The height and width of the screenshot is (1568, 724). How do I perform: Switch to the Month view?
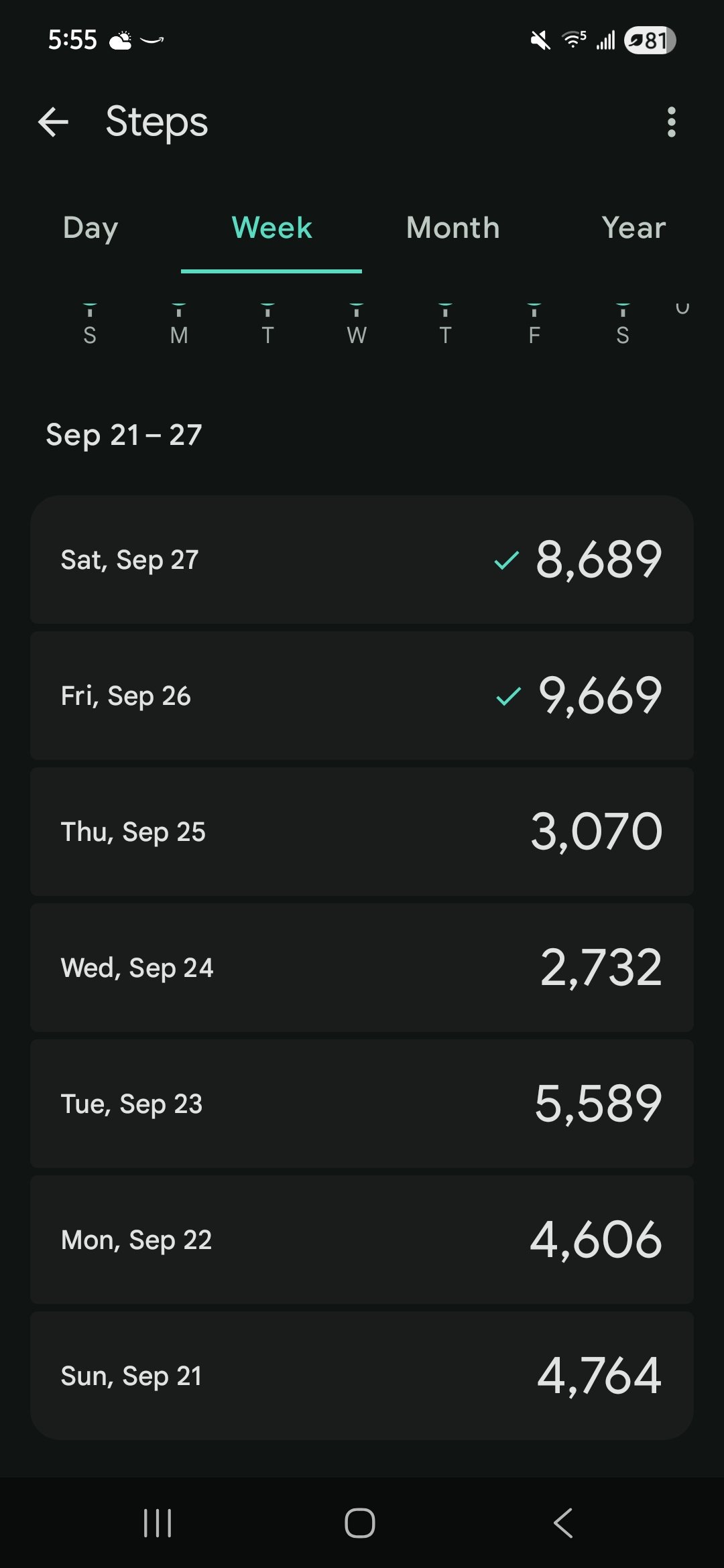[452, 228]
